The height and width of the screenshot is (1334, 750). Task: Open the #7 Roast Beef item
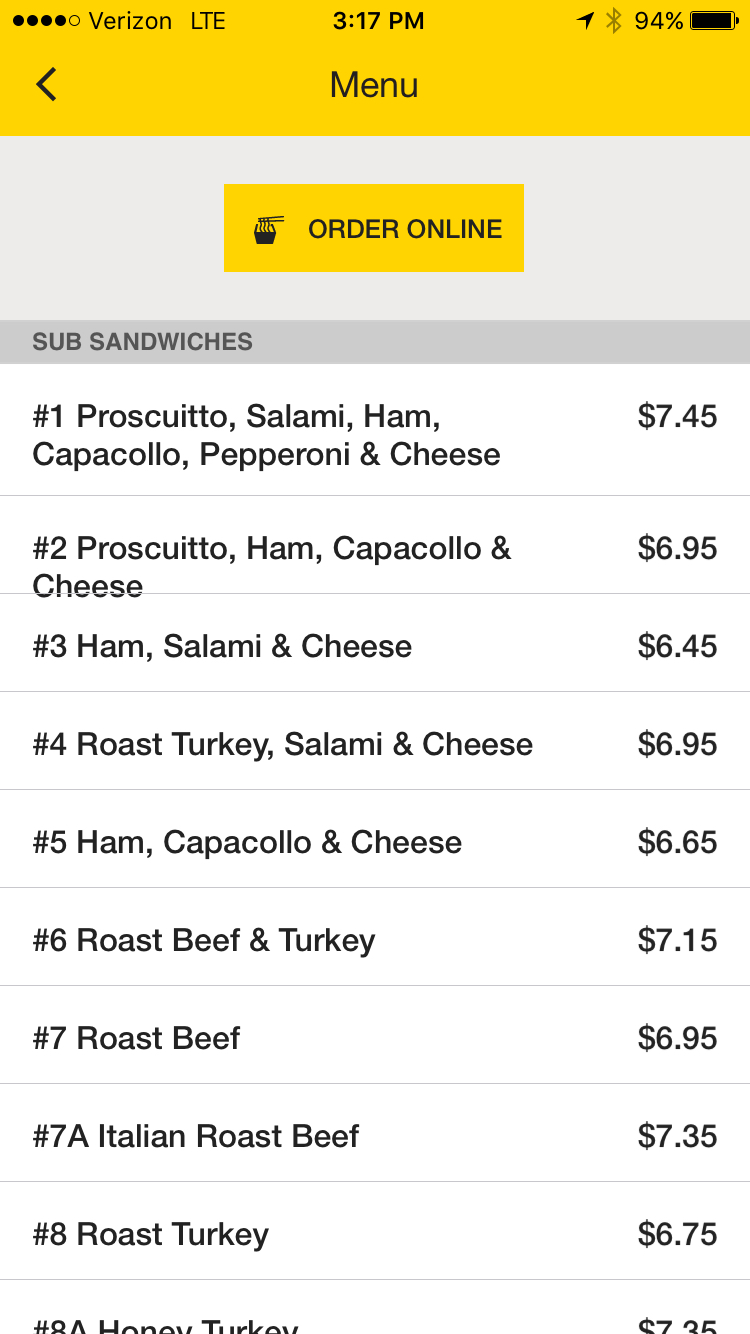click(x=374, y=1038)
